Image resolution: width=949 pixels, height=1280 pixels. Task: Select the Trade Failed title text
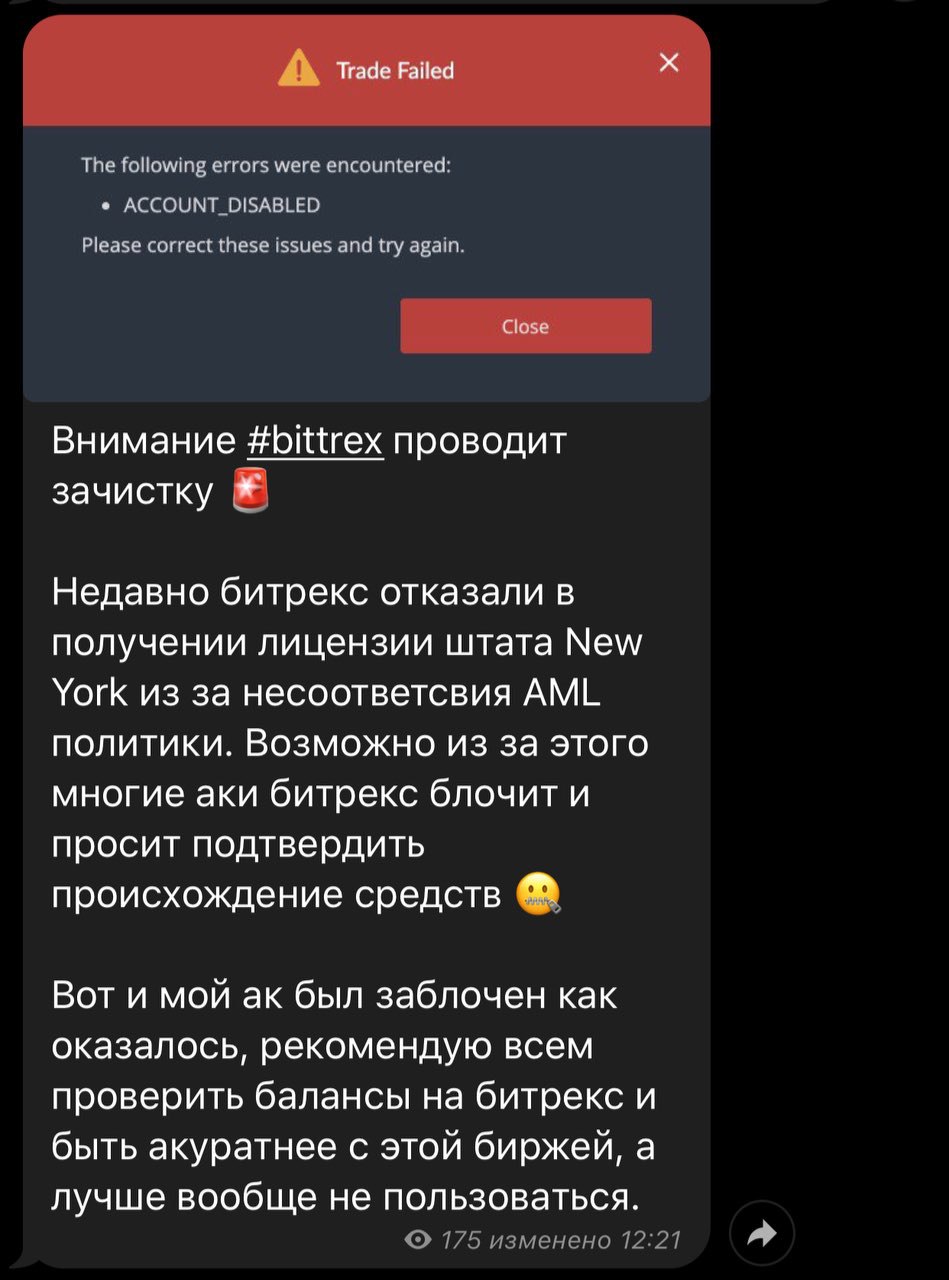[x=398, y=70]
